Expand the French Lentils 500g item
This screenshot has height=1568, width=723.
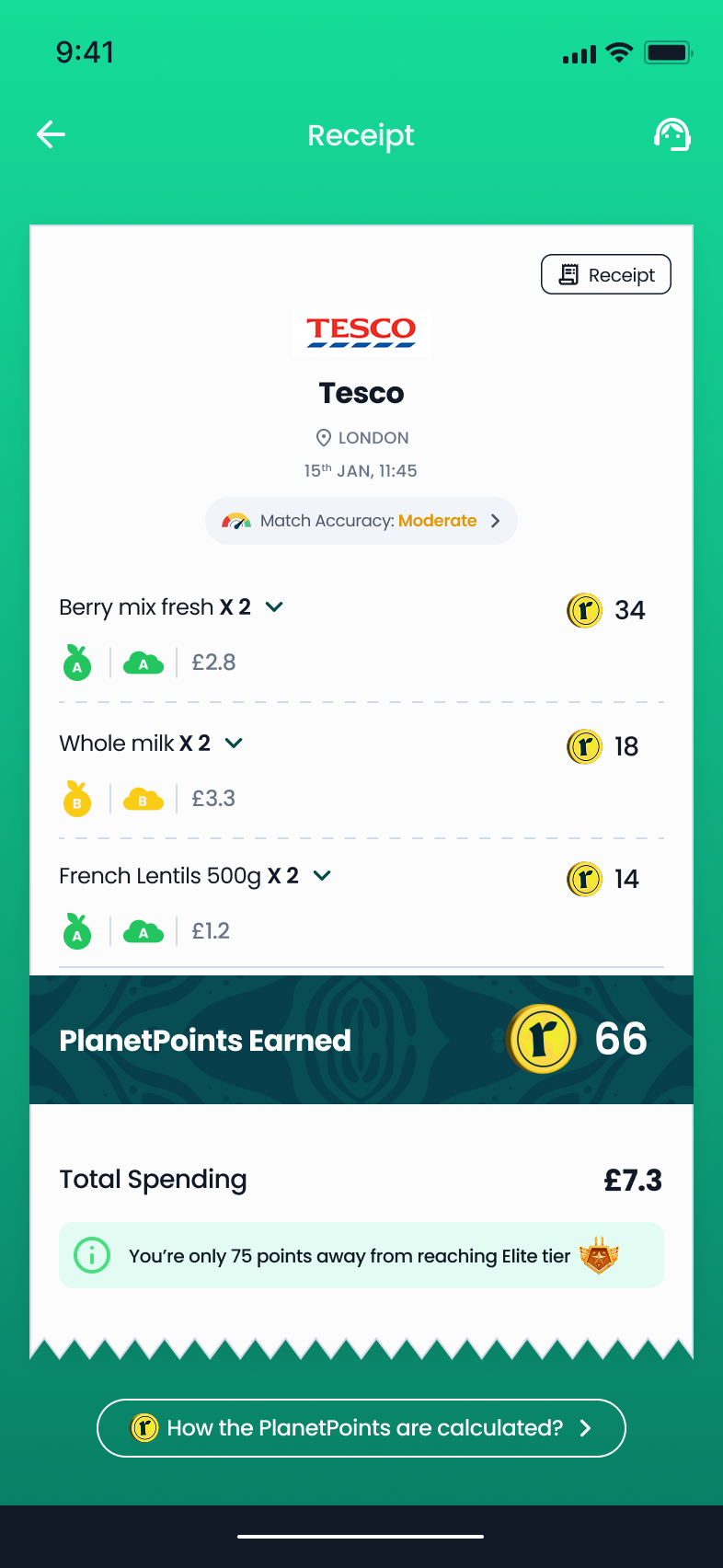[322, 876]
